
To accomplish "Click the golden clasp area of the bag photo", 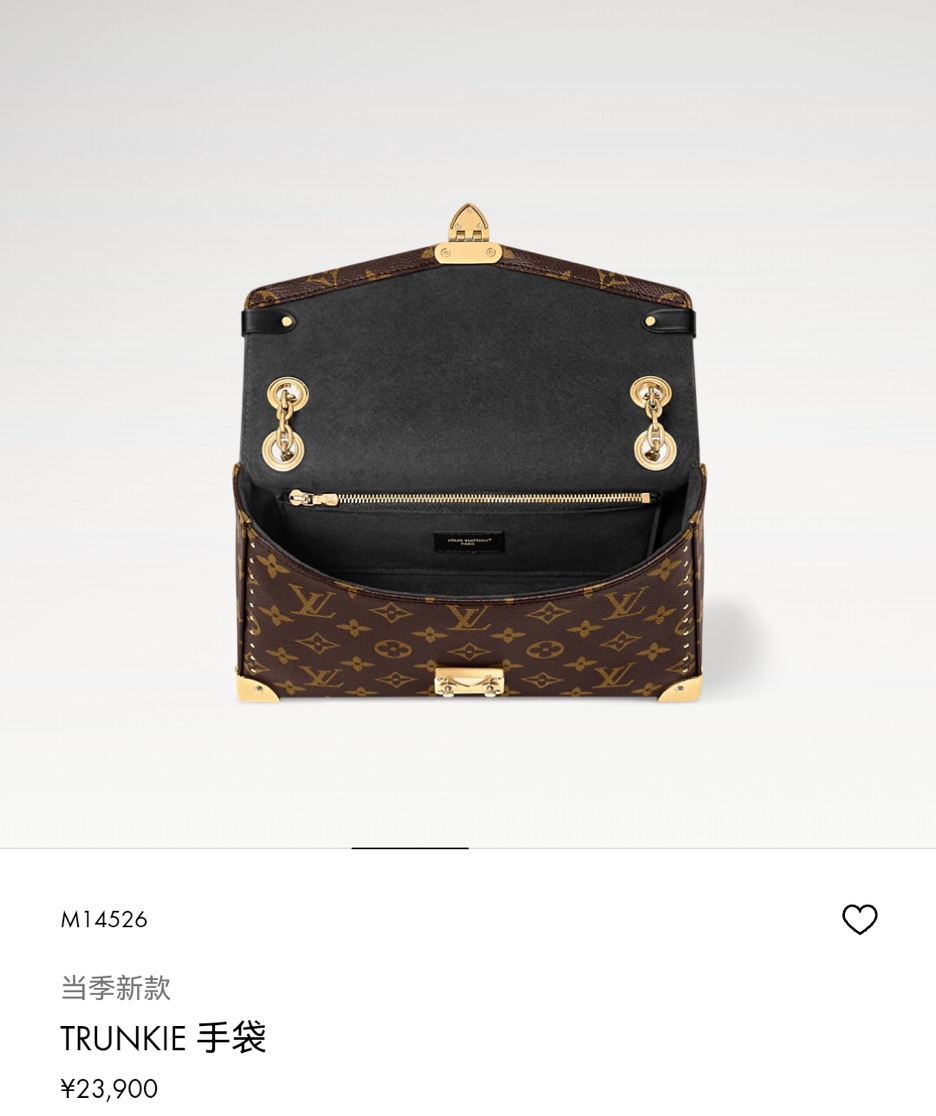I will point(466,681).
